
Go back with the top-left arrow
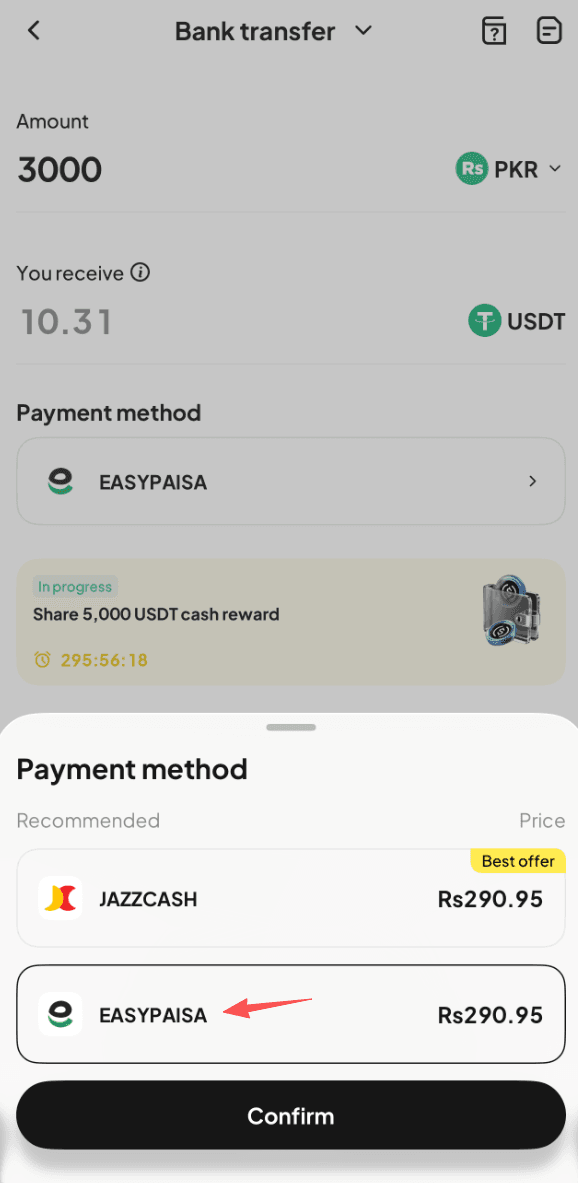pos(33,31)
